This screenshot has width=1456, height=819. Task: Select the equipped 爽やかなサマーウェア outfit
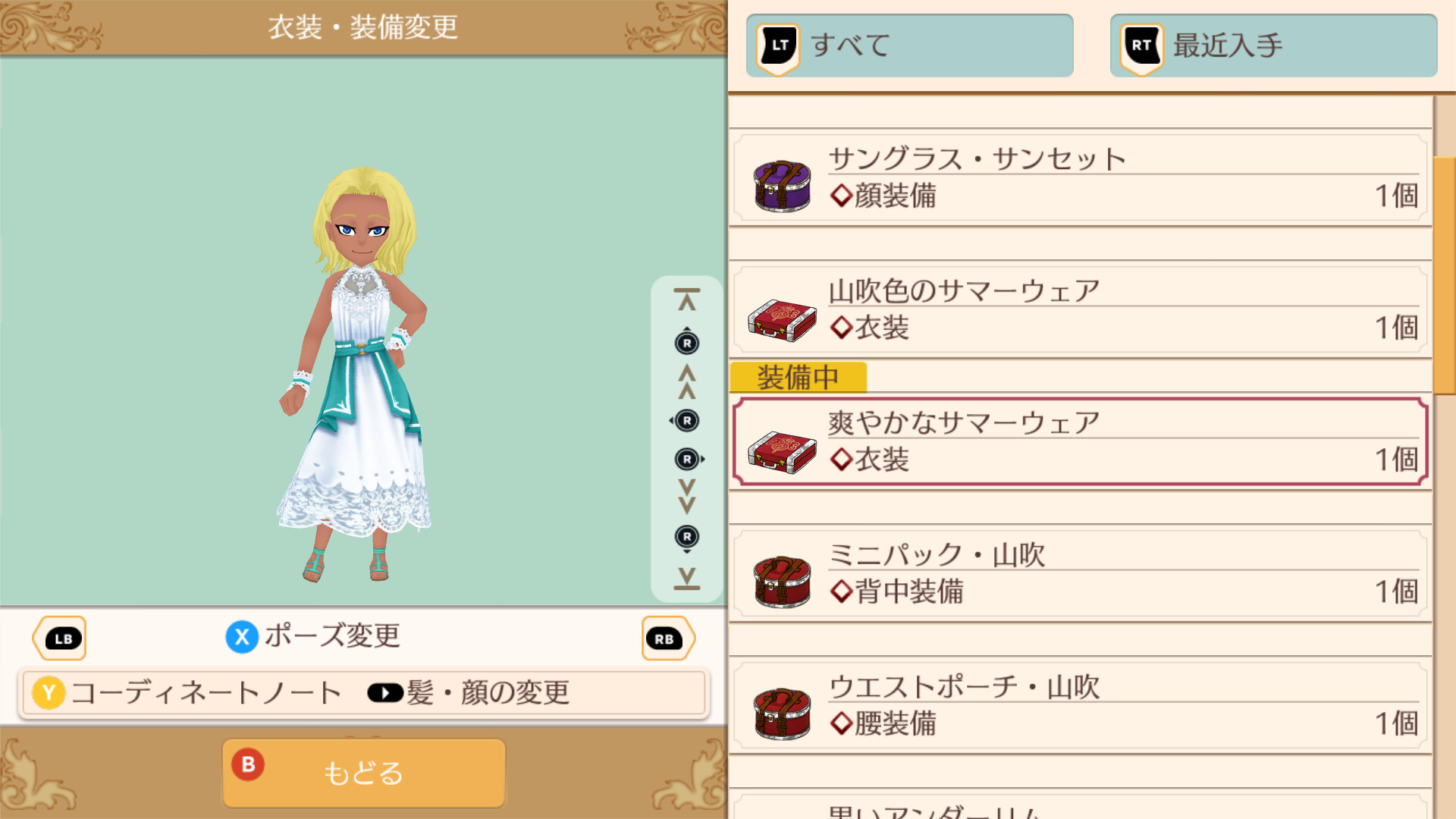(1080, 442)
